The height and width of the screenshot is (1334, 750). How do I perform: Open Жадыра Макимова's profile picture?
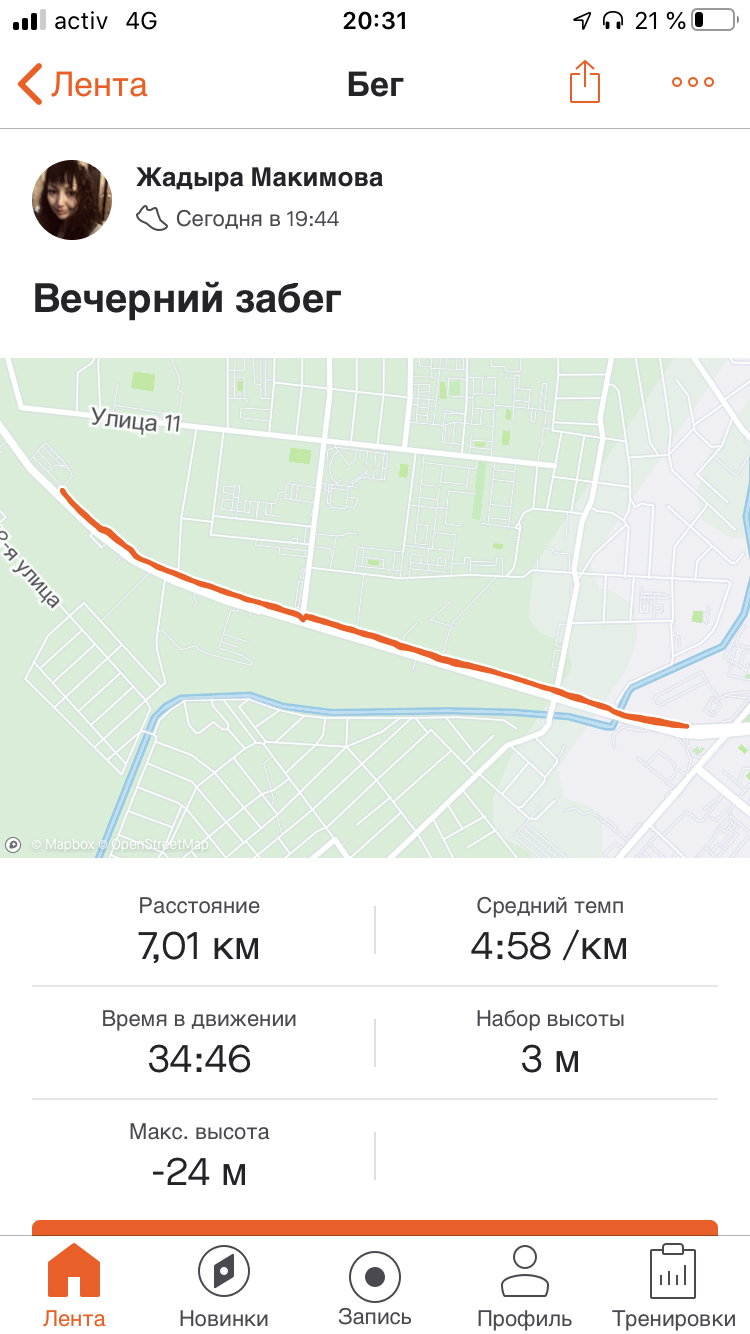(x=72, y=200)
